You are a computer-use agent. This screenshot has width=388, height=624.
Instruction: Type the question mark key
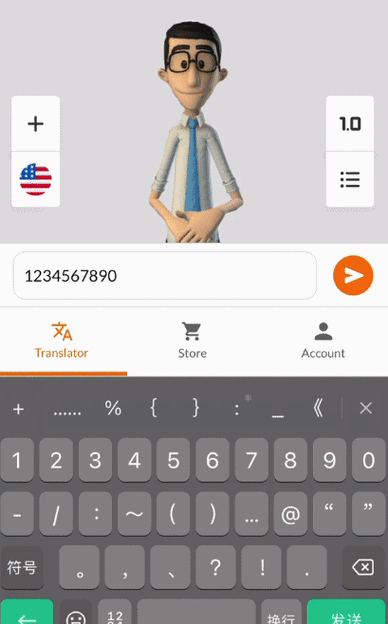pyautogui.click(x=215, y=567)
